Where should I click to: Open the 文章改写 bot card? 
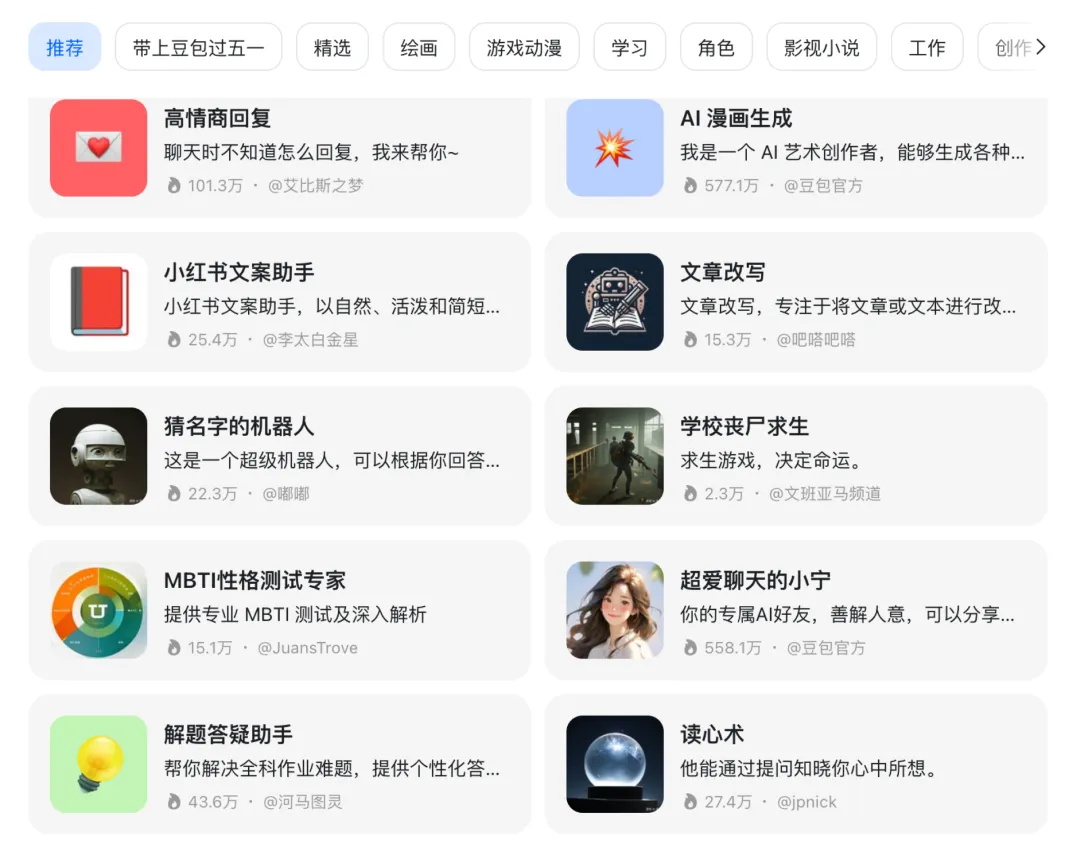pyautogui.click(x=796, y=302)
